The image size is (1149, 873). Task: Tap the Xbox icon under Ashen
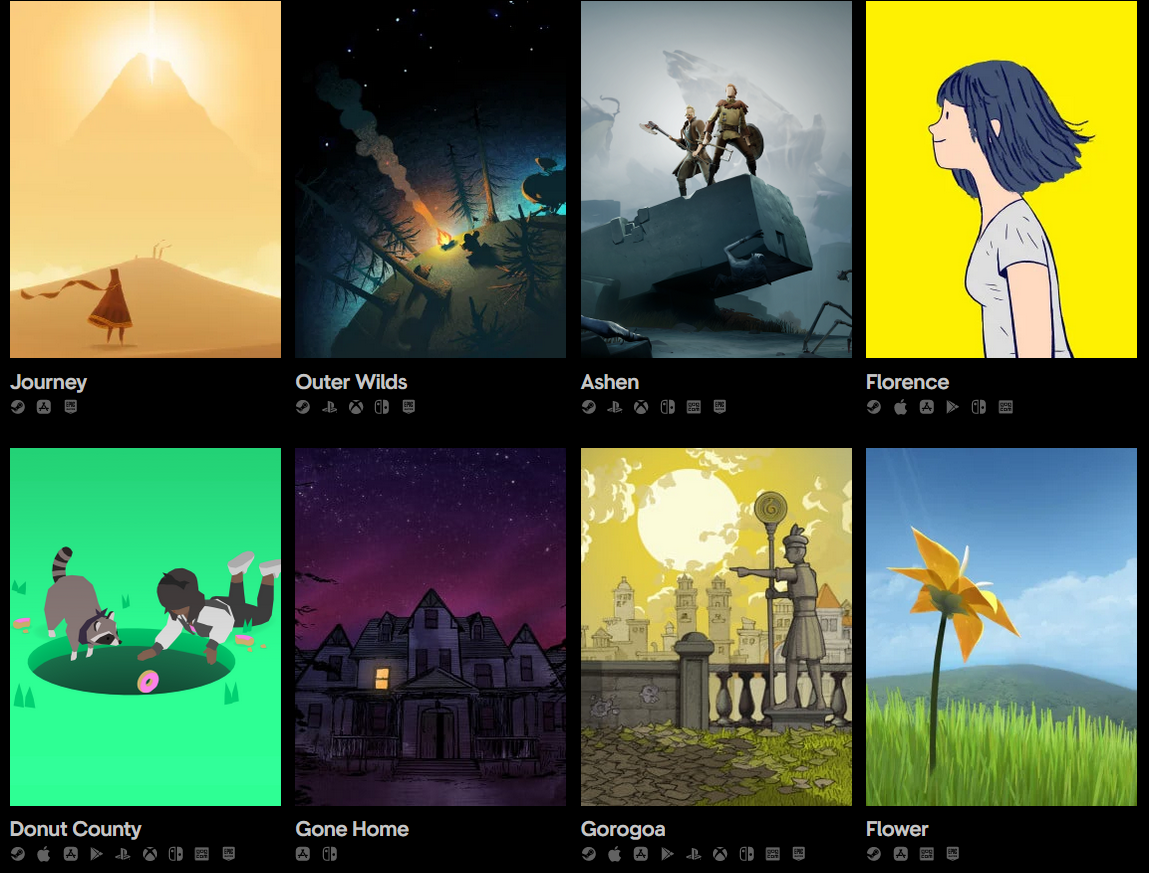coord(641,407)
